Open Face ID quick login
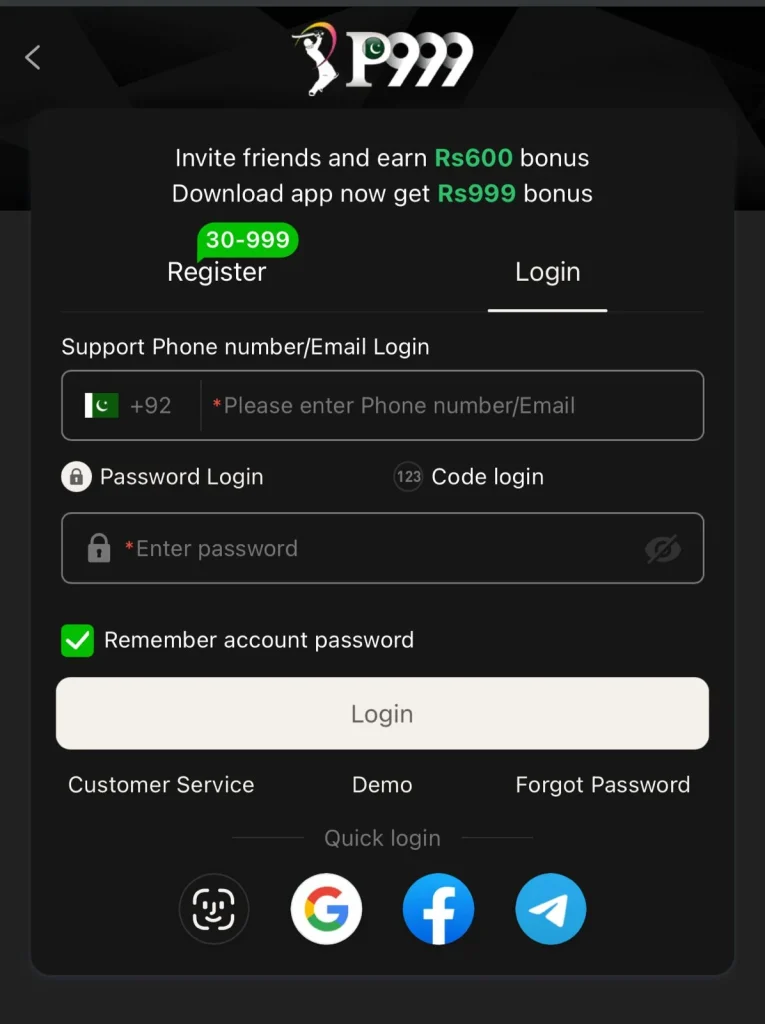This screenshot has width=765, height=1024. [214, 908]
